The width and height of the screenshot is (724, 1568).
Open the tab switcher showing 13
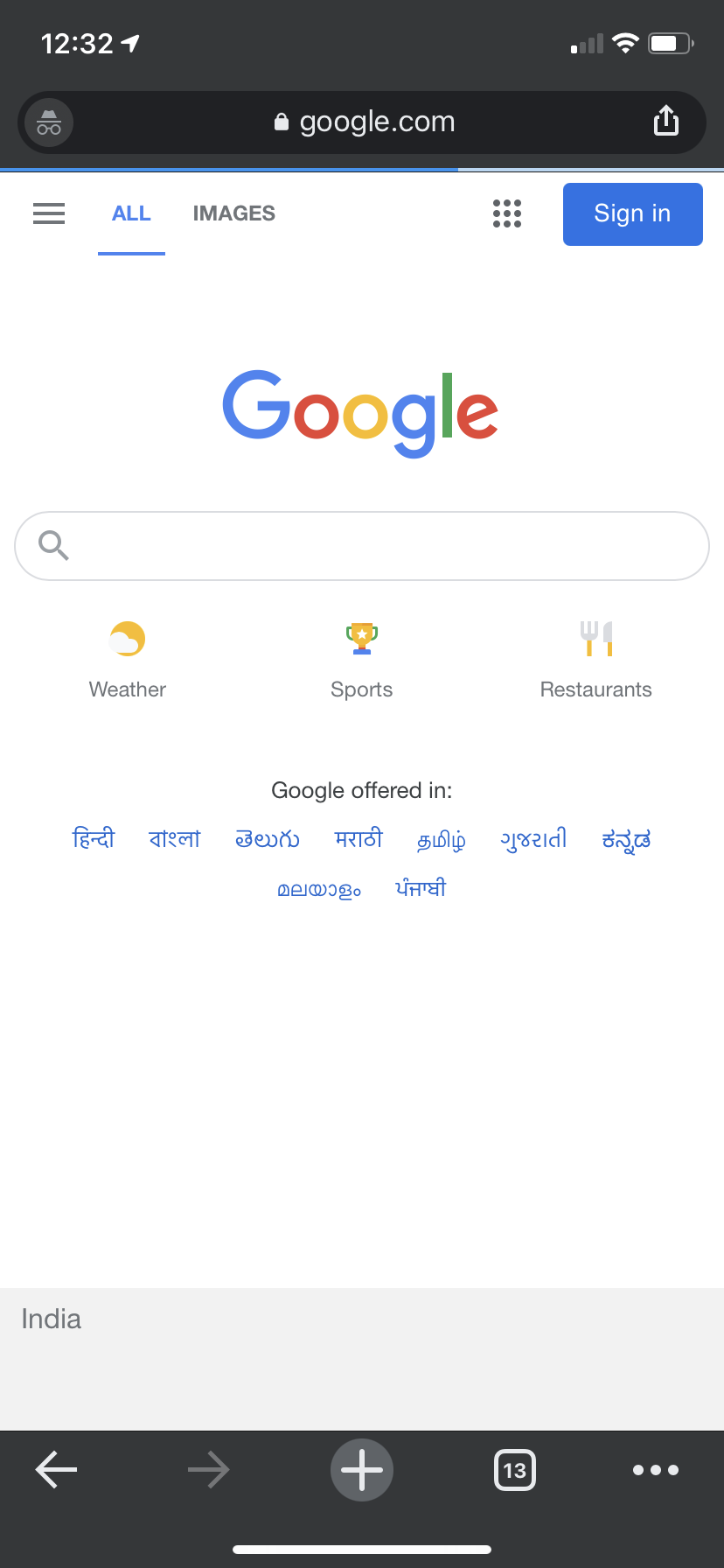click(515, 1470)
